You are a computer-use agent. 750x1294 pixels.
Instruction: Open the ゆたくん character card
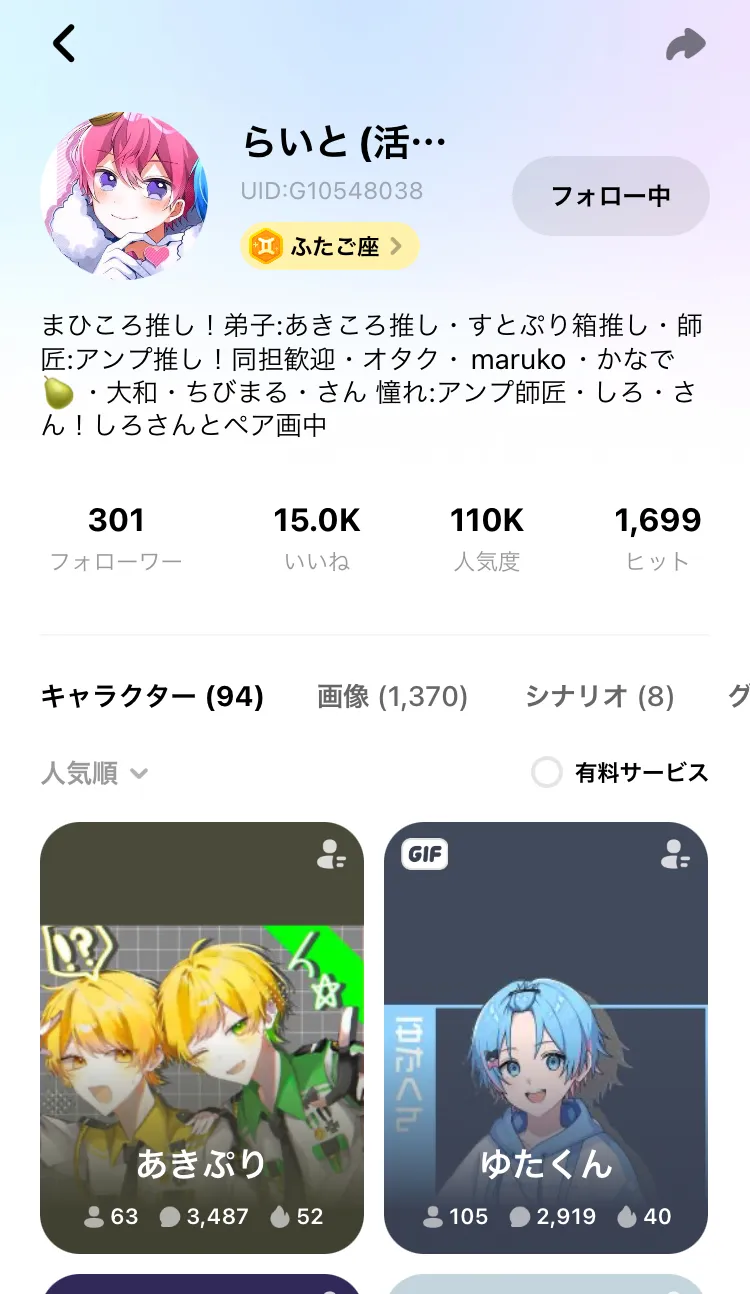546,1038
